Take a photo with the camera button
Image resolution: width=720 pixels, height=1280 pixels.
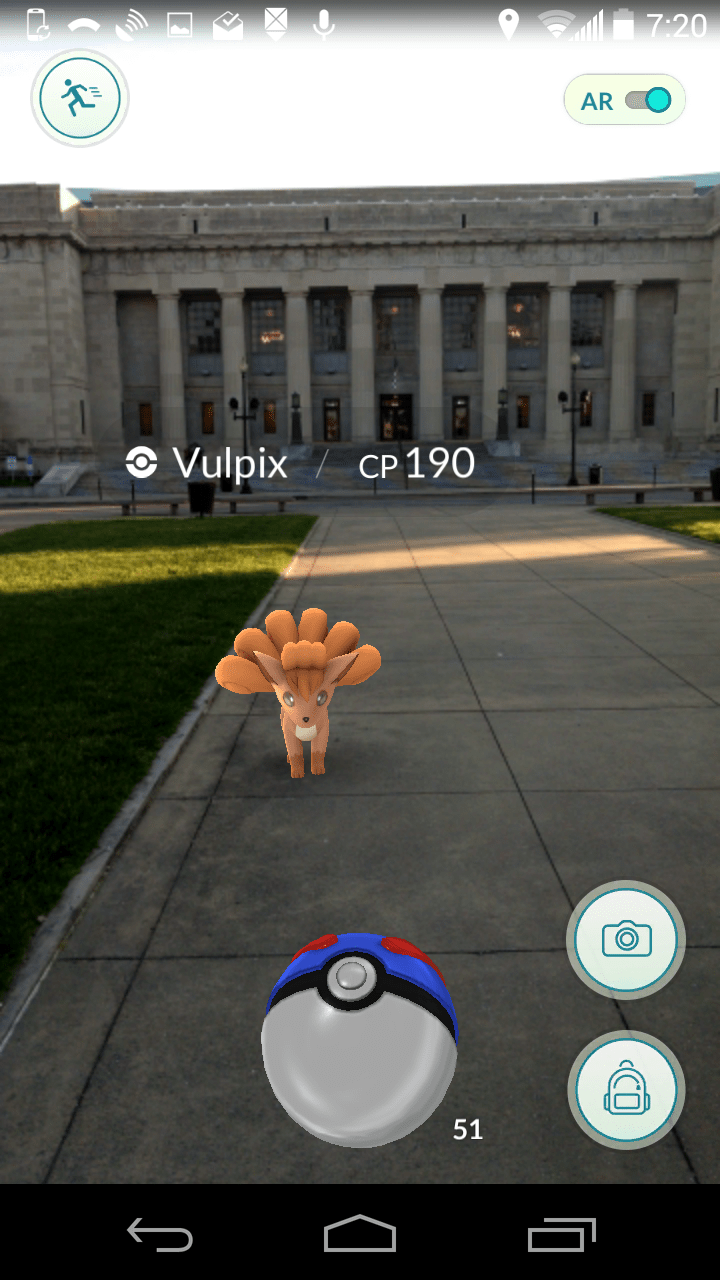click(626, 939)
